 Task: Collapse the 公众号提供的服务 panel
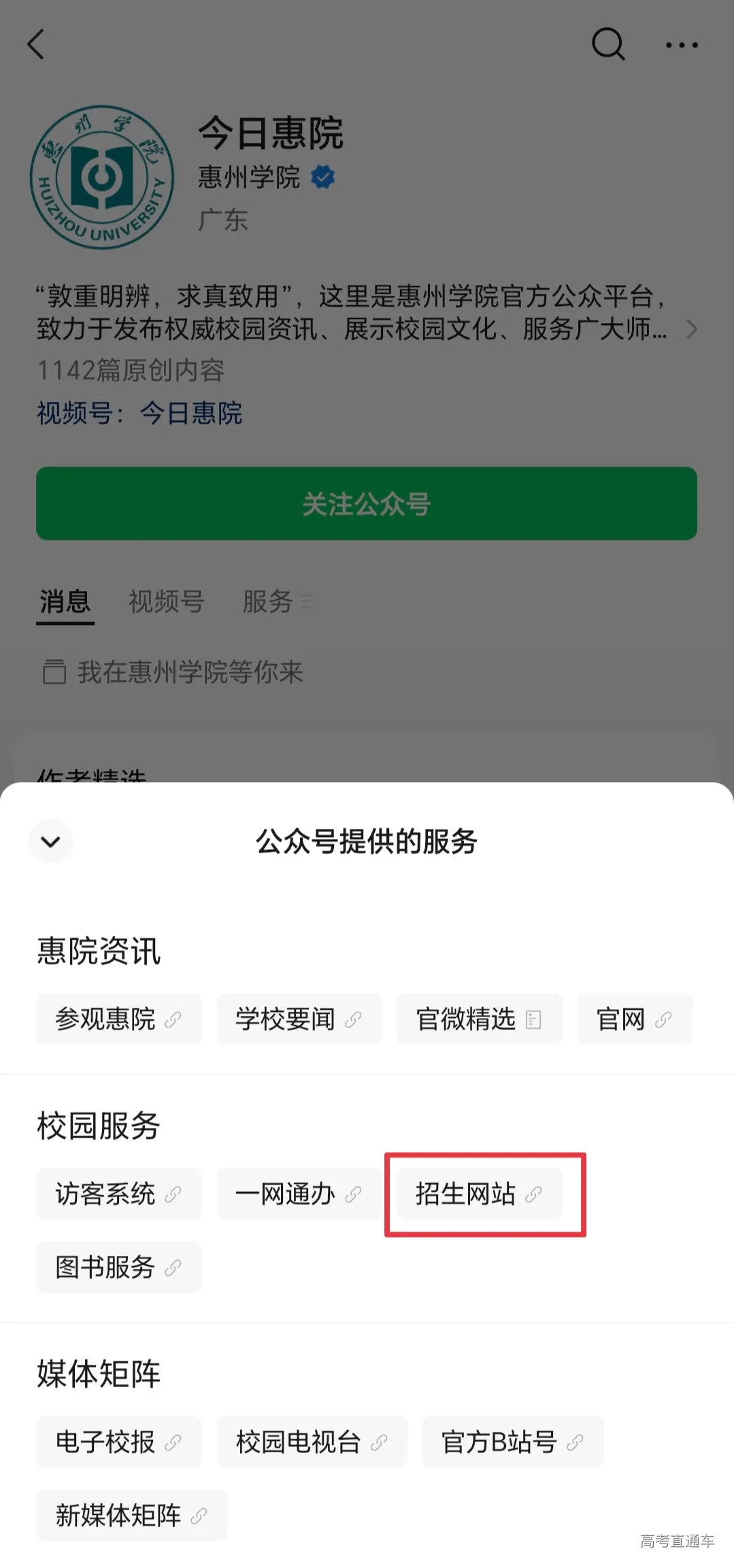50,842
